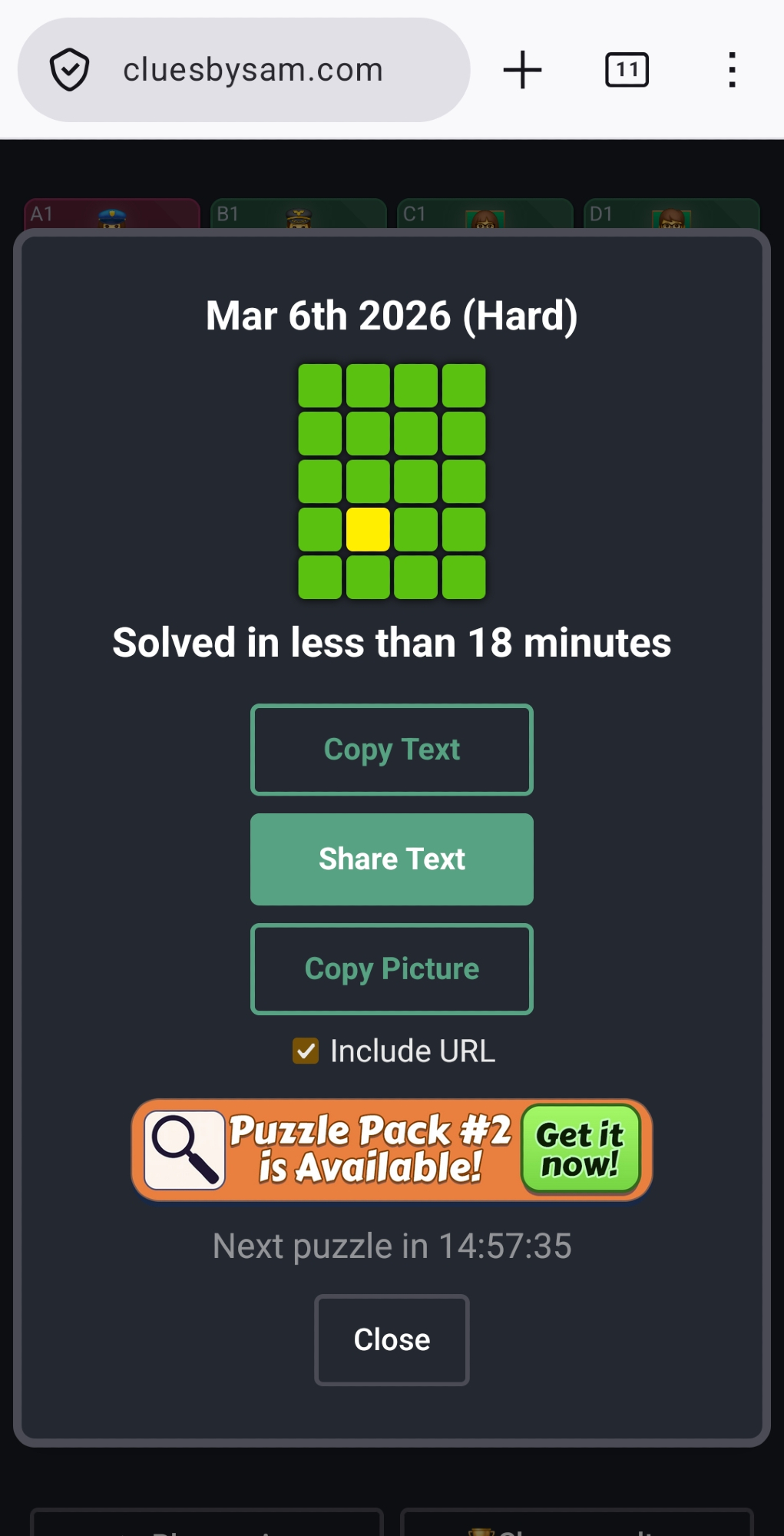Screen dimensions: 784x1536
Task: Open a new browser tab
Action: pyautogui.click(x=522, y=70)
